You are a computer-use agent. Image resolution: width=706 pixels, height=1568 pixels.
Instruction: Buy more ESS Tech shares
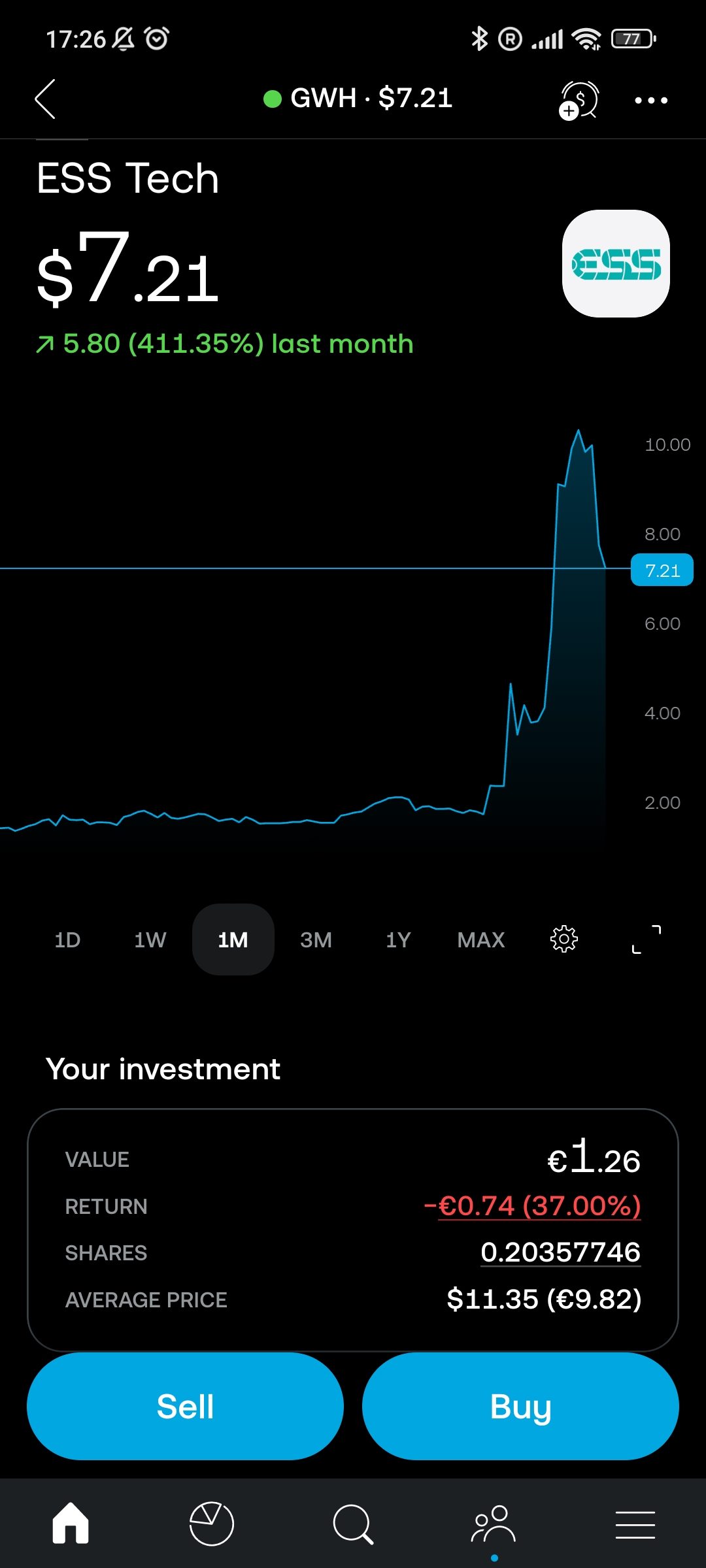[520, 1406]
